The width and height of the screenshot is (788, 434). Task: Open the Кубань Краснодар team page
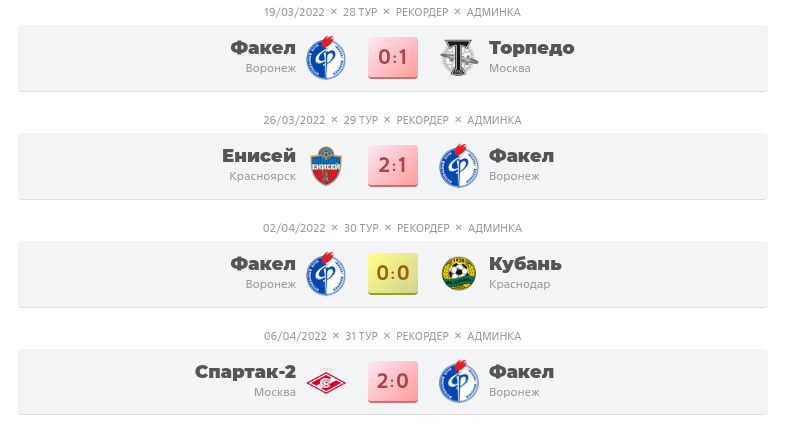point(525,264)
